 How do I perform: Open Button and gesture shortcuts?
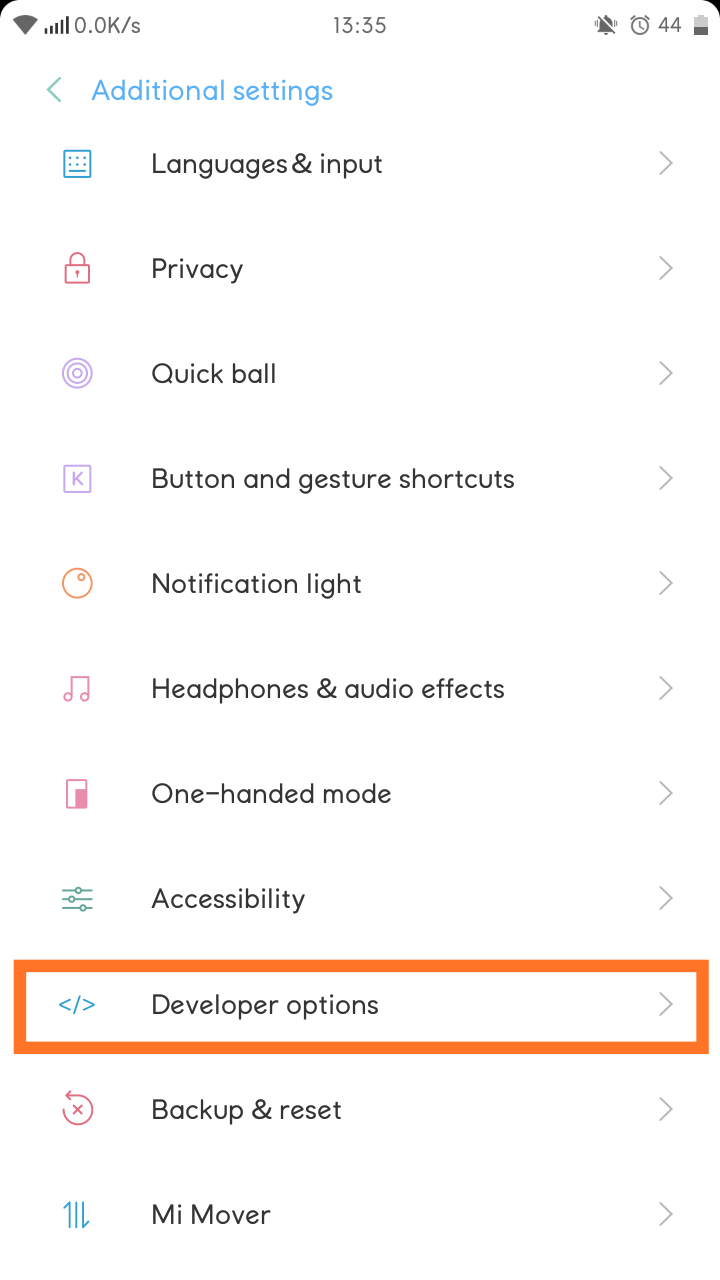tap(360, 479)
